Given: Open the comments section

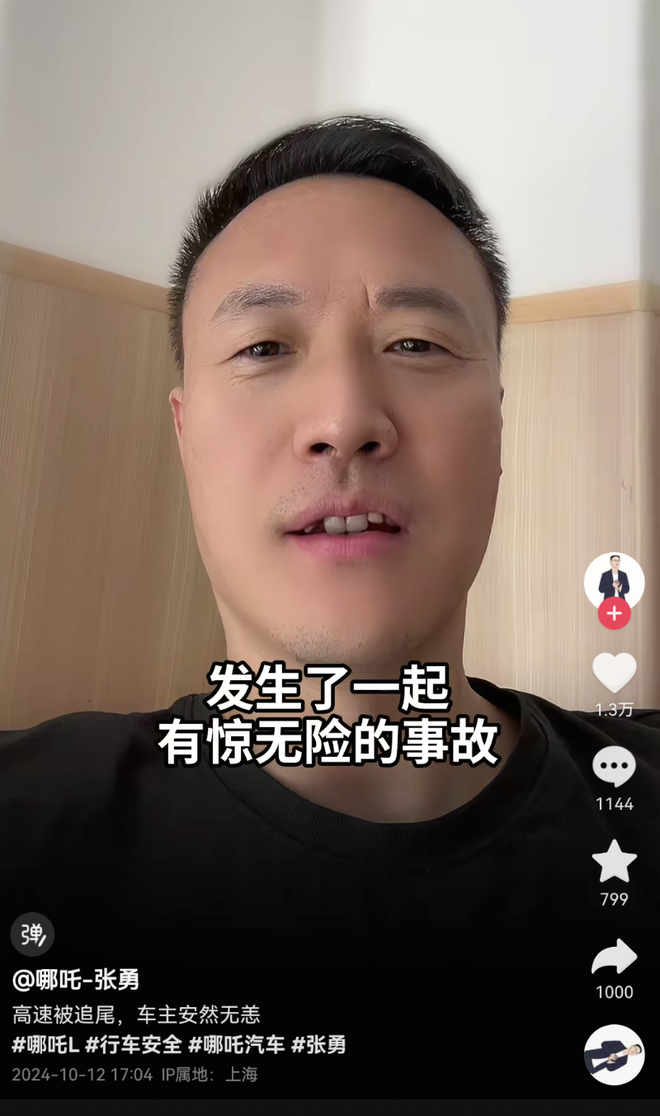Looking at the screenshot, I should 614,768.
